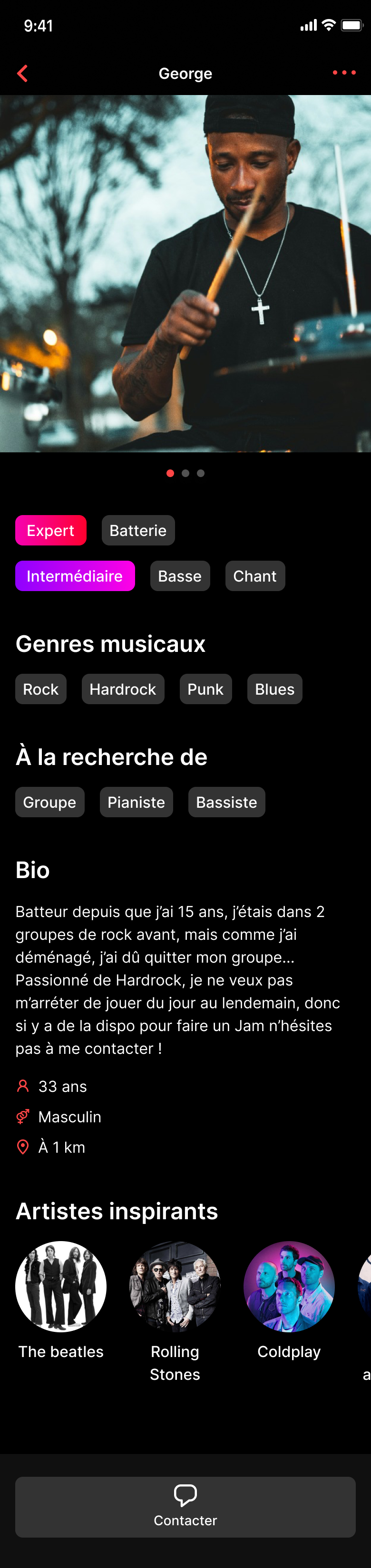Select the Chant chip
This screenshot has height=1568, width=371.
(x=254, y=576)
